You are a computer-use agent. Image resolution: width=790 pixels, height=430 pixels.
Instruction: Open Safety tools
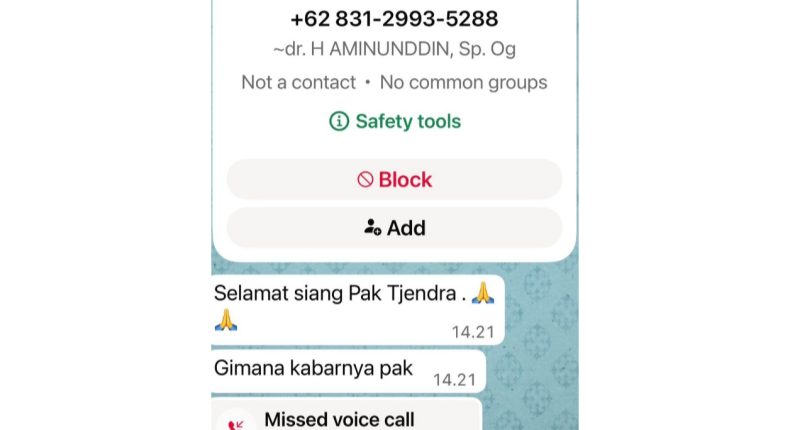[395, 122]
